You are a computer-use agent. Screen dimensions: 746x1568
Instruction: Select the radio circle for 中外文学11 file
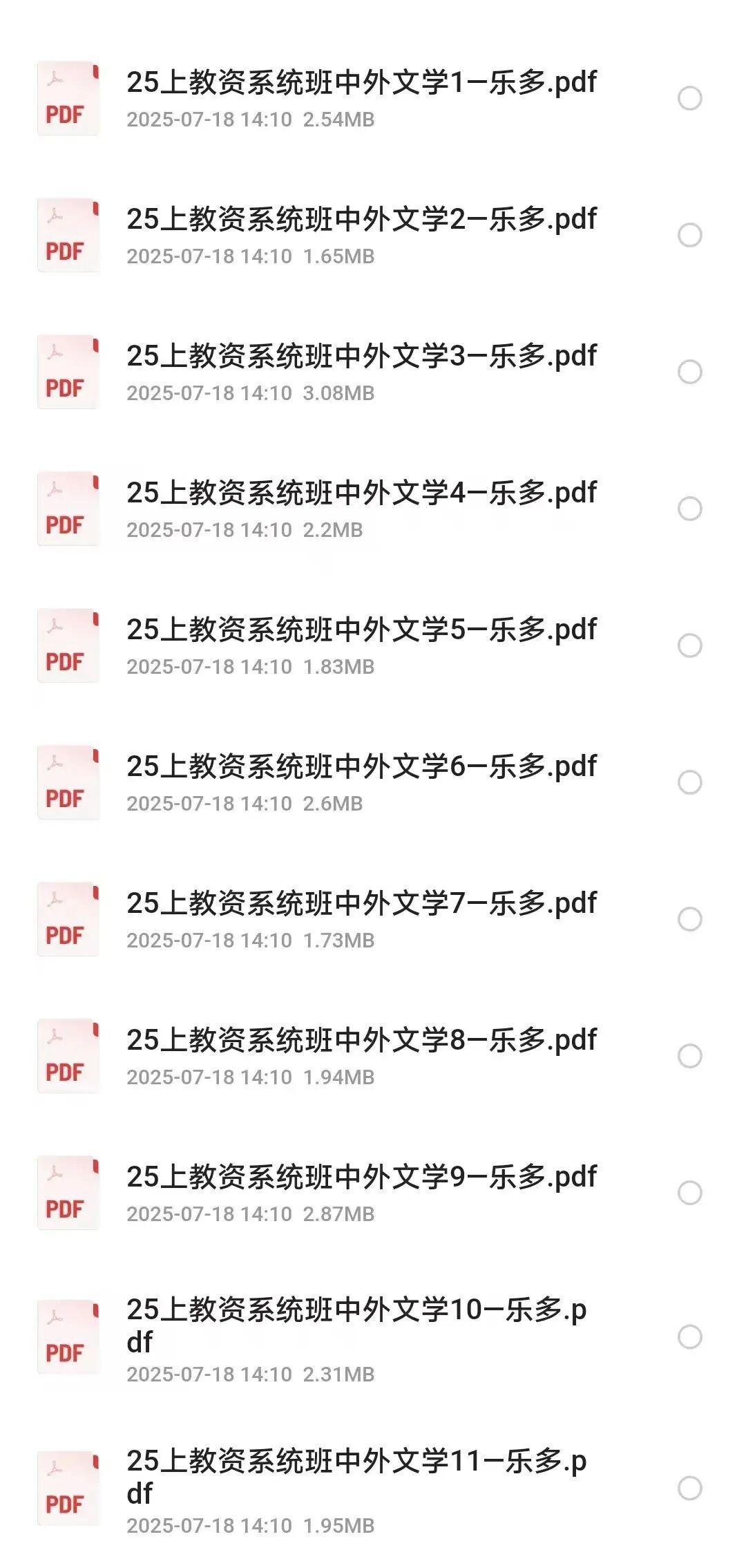[689, 1488]
